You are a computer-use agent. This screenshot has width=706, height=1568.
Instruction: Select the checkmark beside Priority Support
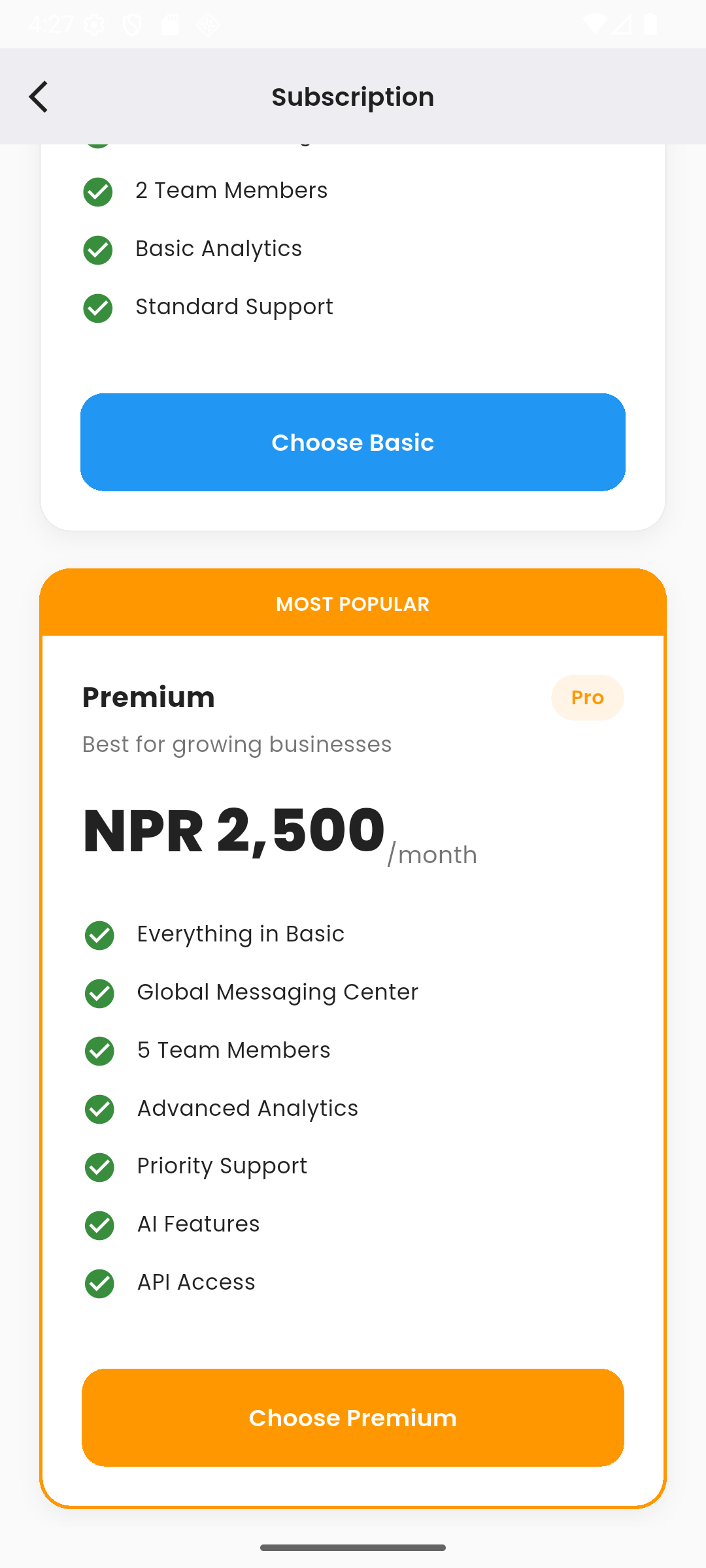coord(99,1167)
